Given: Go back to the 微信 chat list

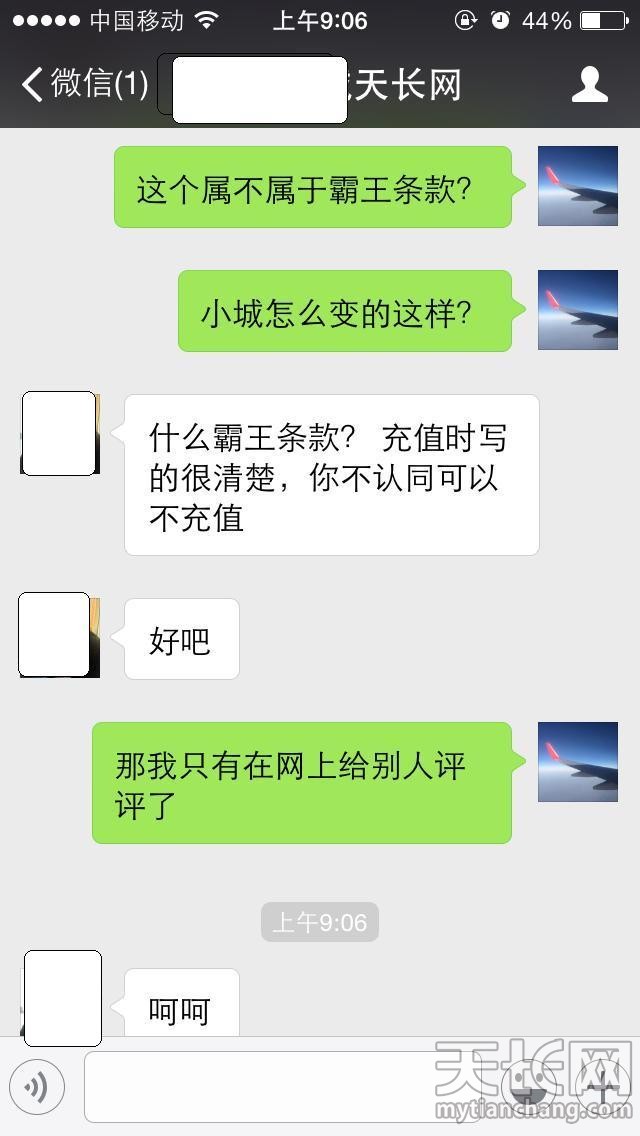Looking at the screenshot, I should (84, 85).
